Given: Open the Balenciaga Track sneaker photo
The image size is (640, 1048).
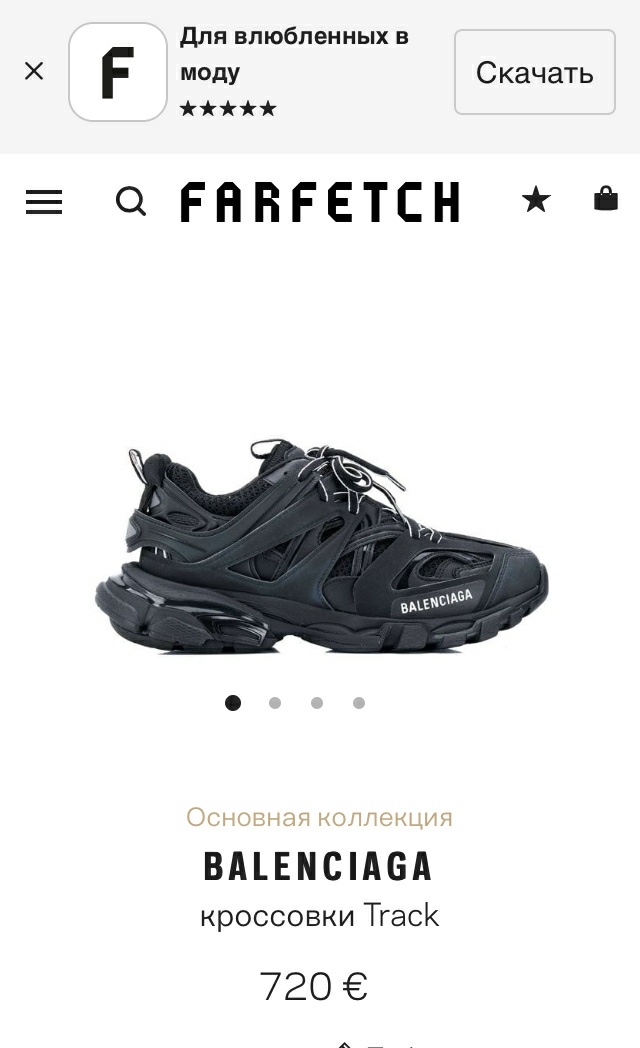Looking at the screenshot, I should pos(322,548).
